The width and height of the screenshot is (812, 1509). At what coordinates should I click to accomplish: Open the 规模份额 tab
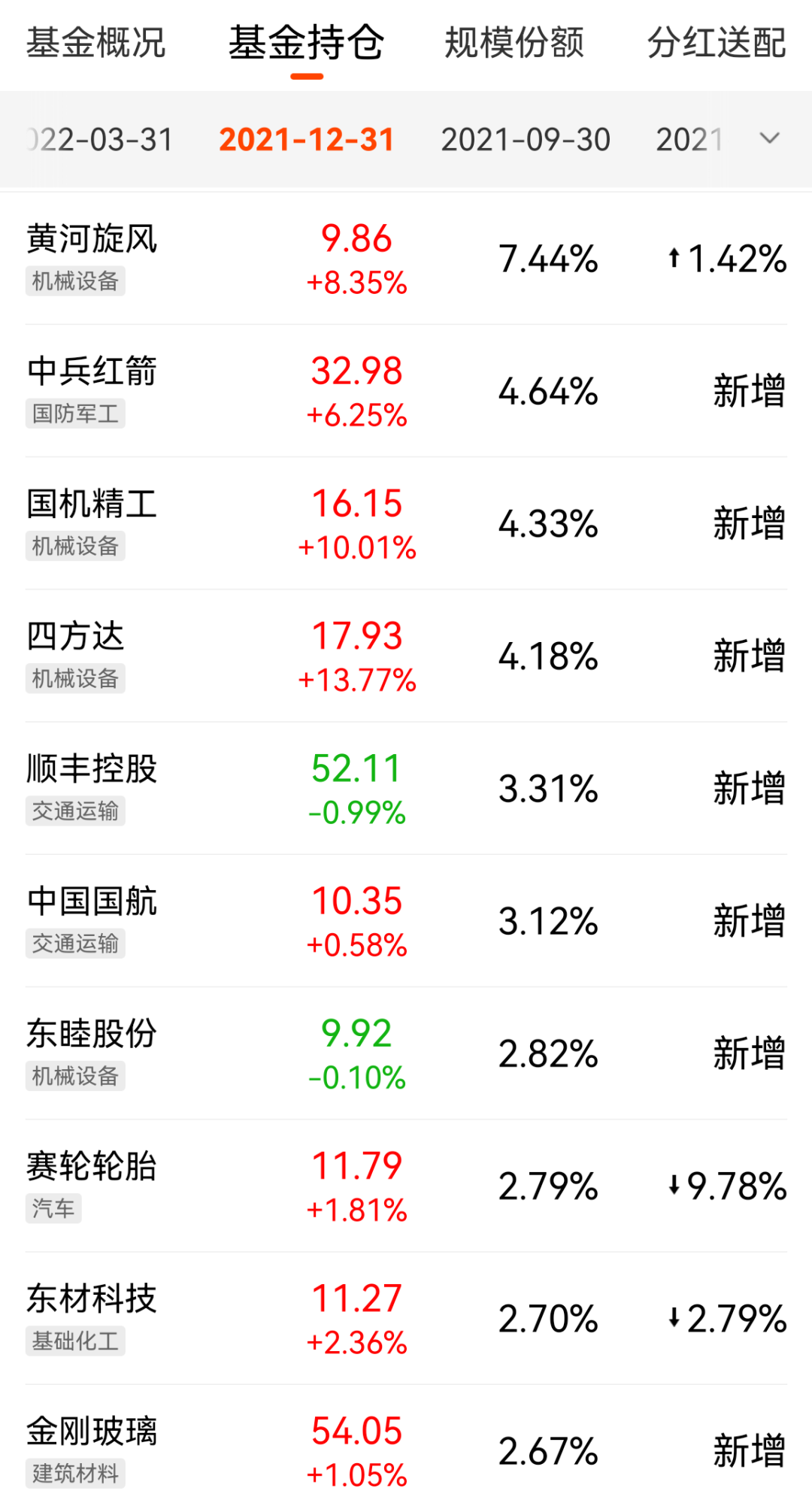coord(514,43)
